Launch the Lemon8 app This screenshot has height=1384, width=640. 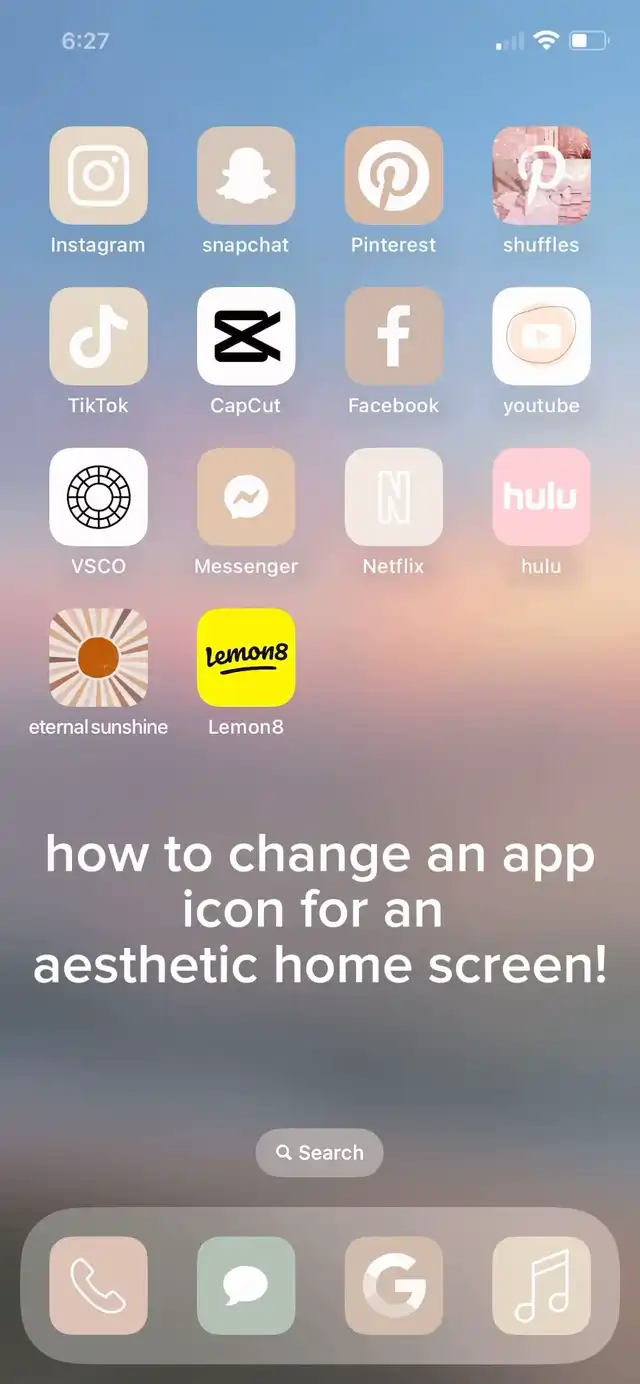(246, 657)
